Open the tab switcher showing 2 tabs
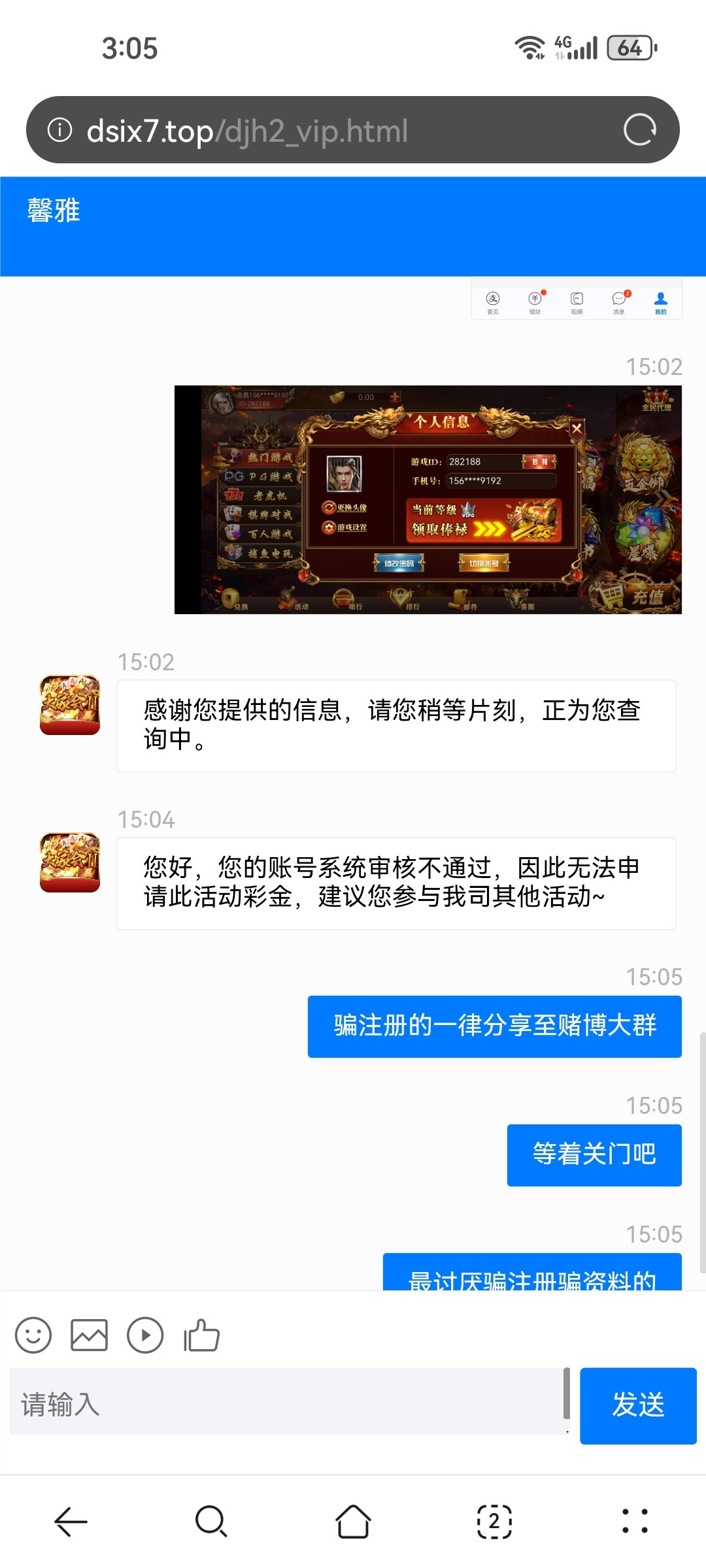 (x=494, y=1522)
